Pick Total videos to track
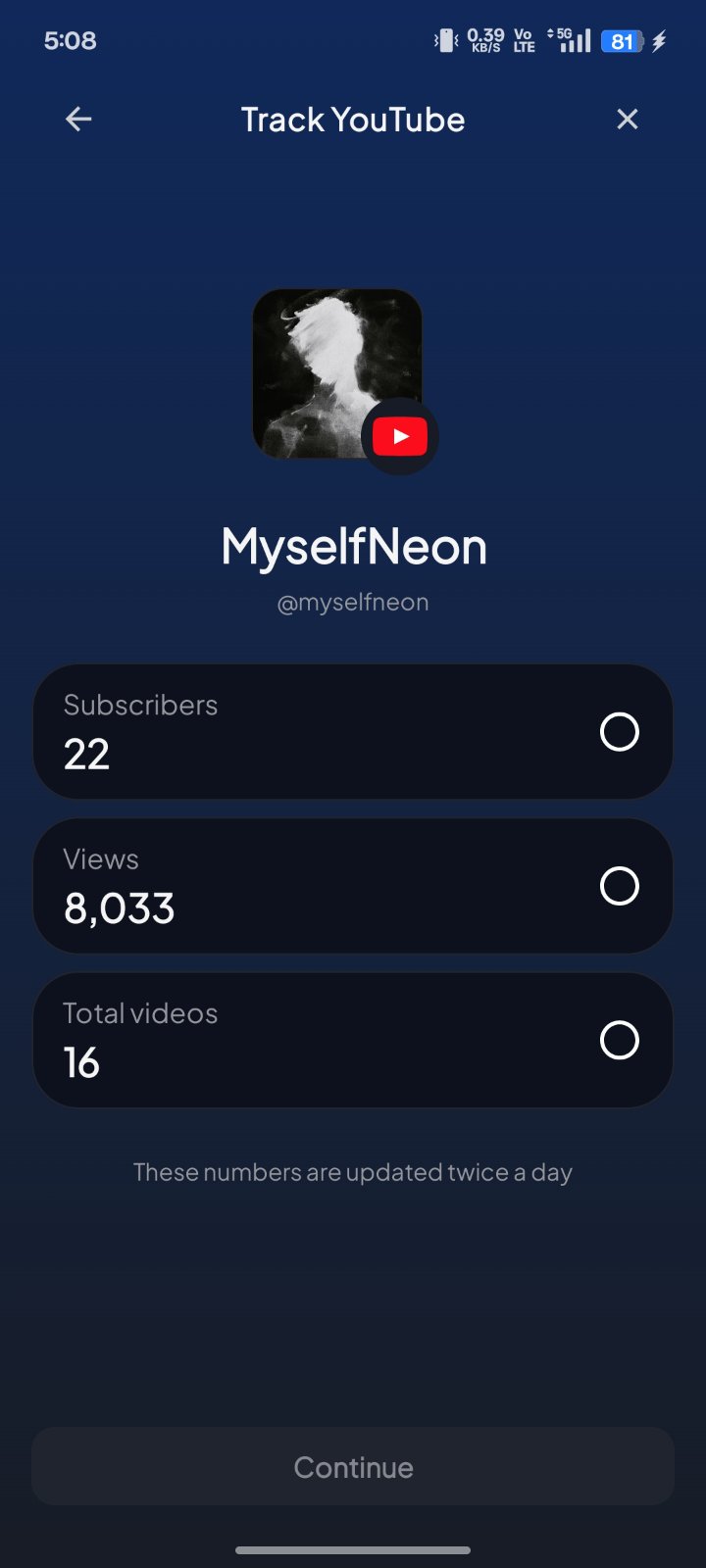 (x=619, y=1040)
